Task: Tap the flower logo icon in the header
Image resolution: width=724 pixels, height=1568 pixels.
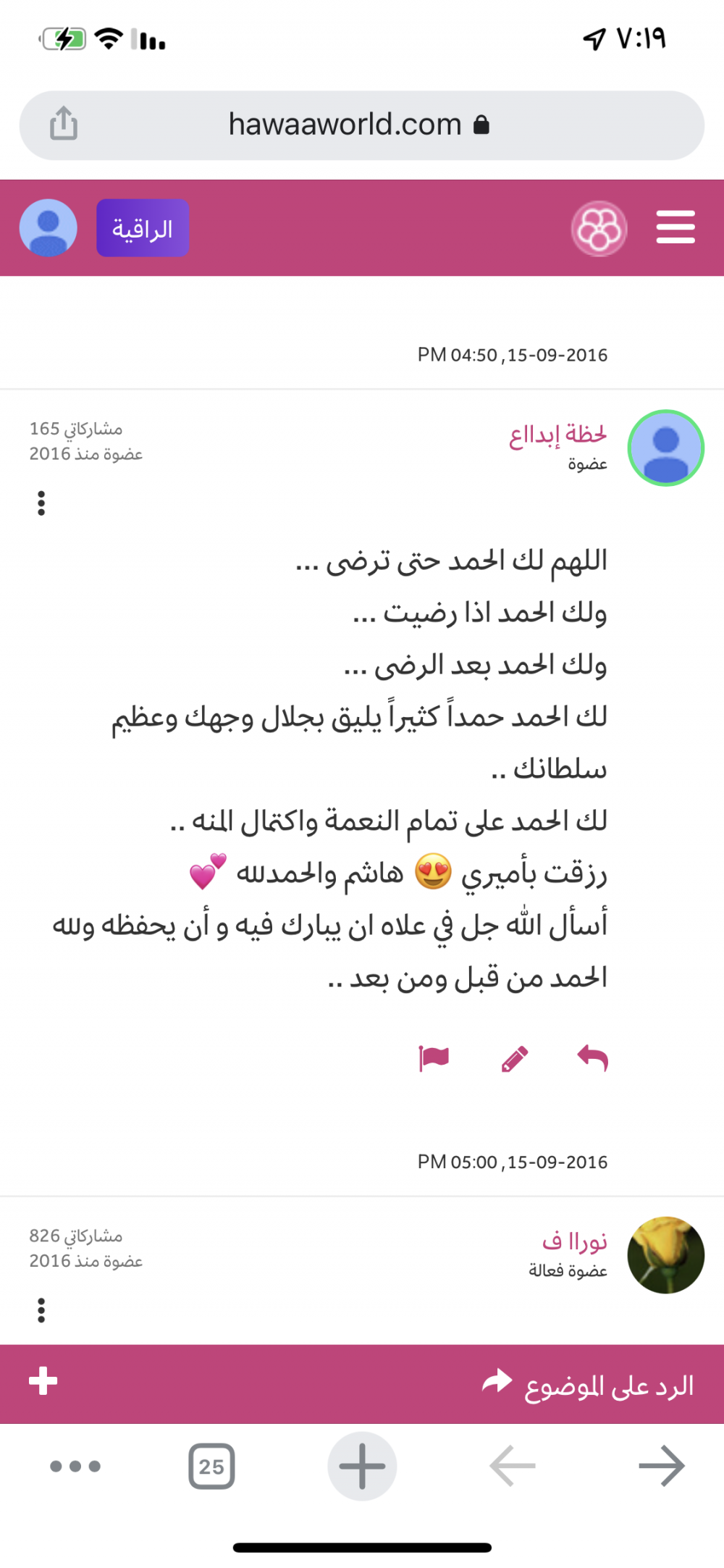Action: [599, 229]
